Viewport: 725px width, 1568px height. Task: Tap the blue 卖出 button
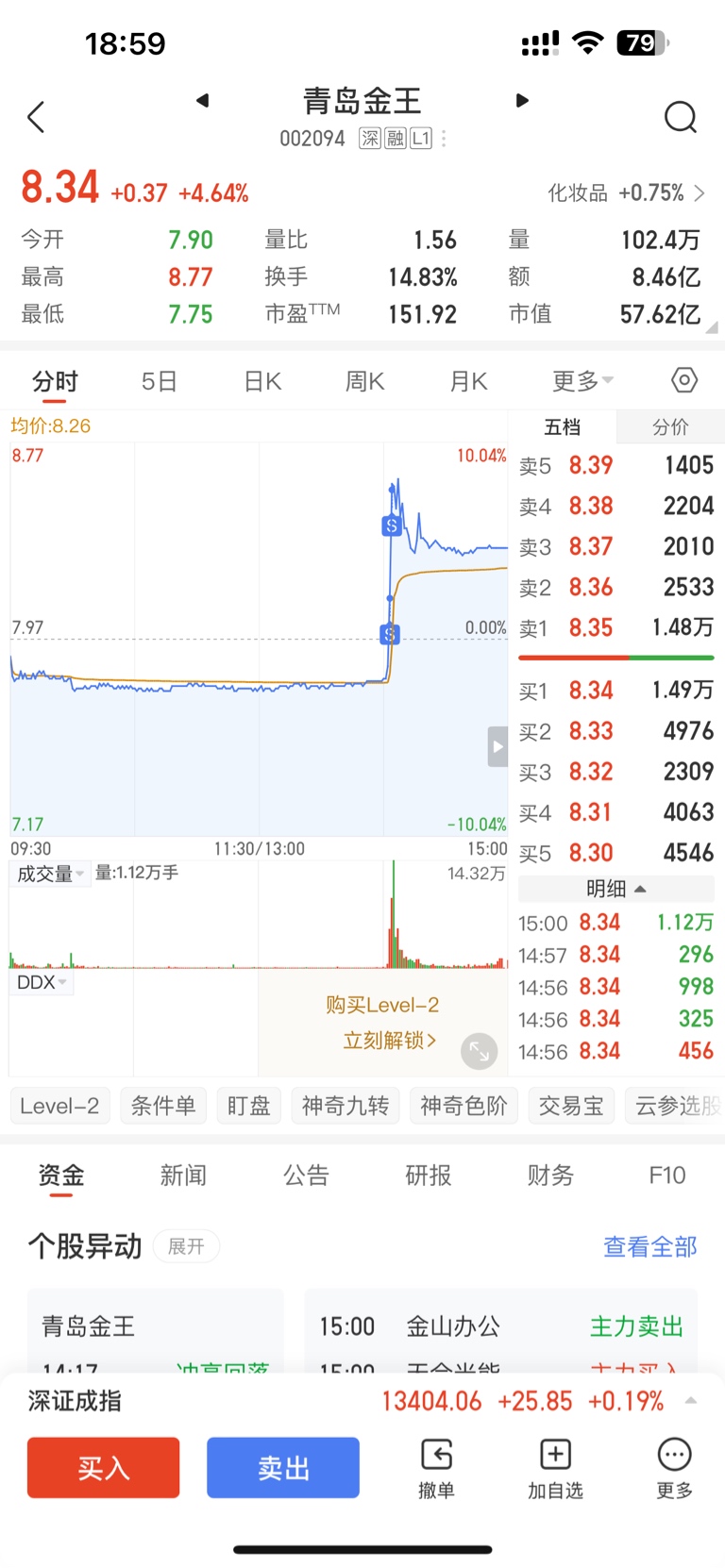(x=283, y=1467)
